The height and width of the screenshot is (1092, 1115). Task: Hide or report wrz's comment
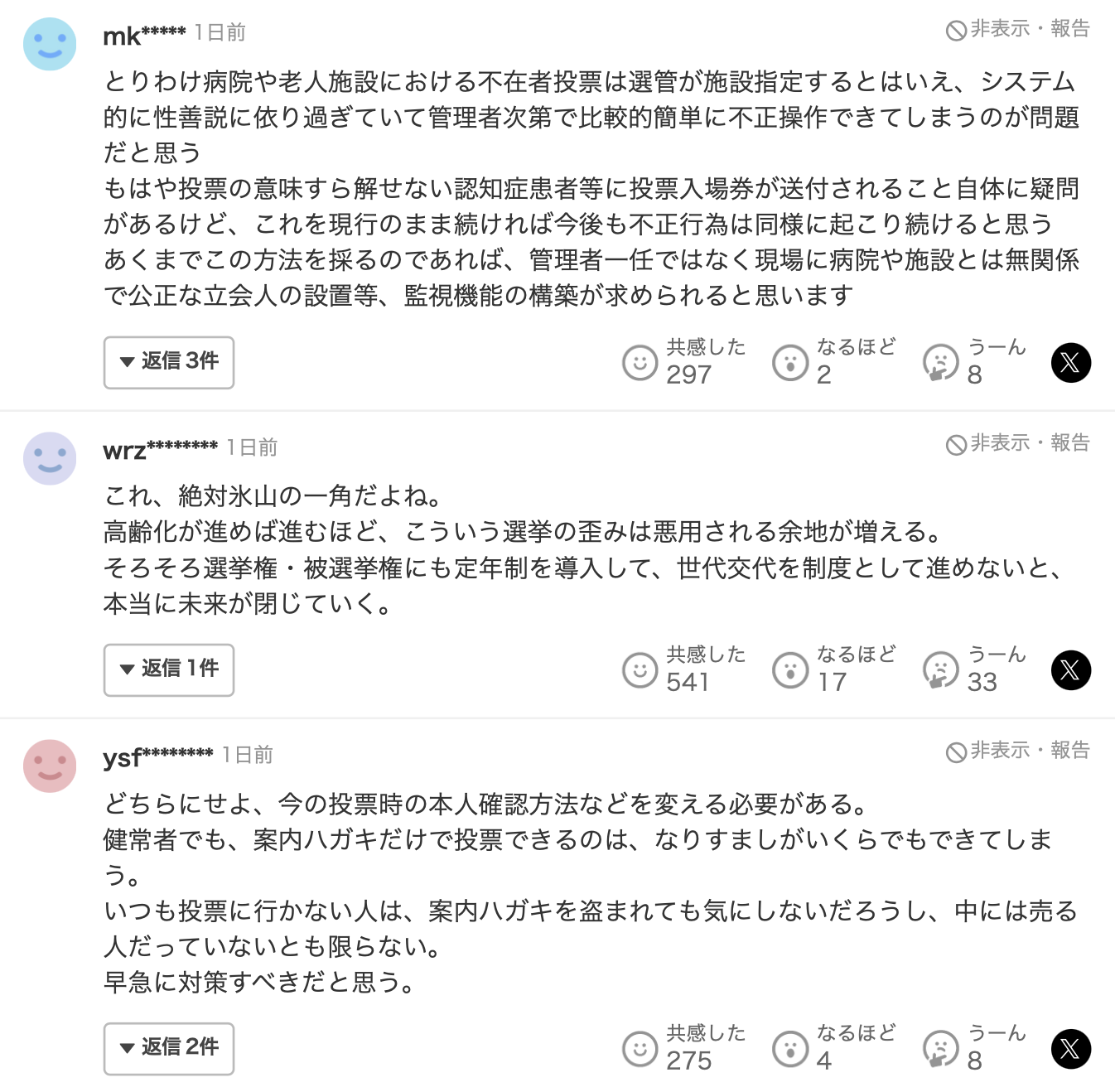1018,444
